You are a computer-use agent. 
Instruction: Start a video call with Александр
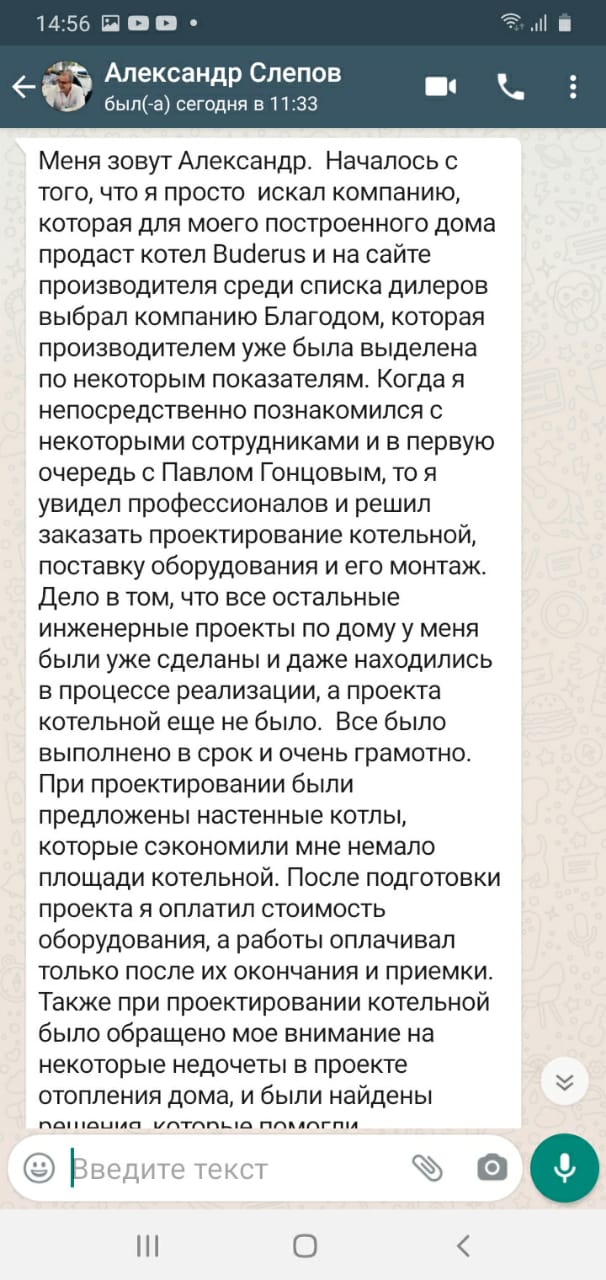pyautogui.click(x=441, y=87)
